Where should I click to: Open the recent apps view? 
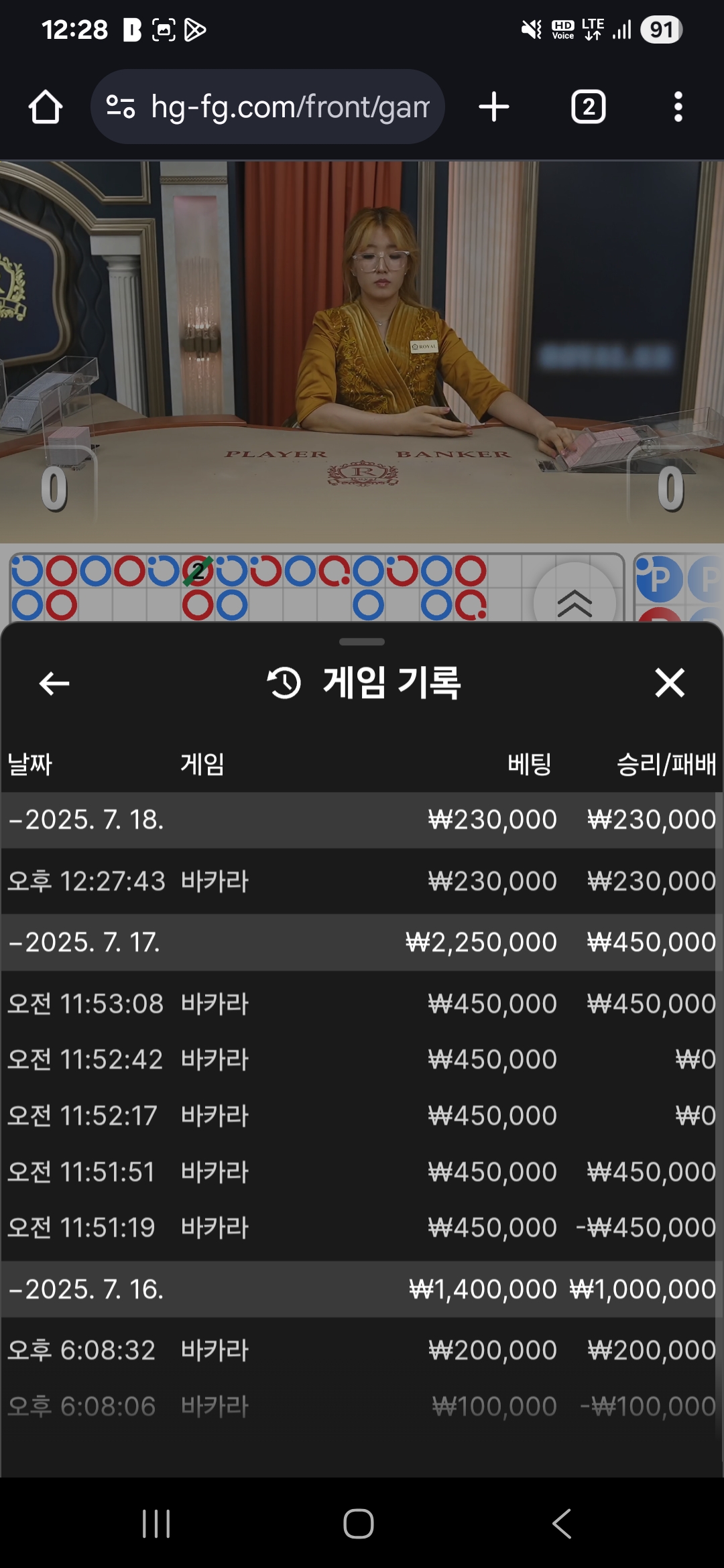click(x=156, y=1523)
